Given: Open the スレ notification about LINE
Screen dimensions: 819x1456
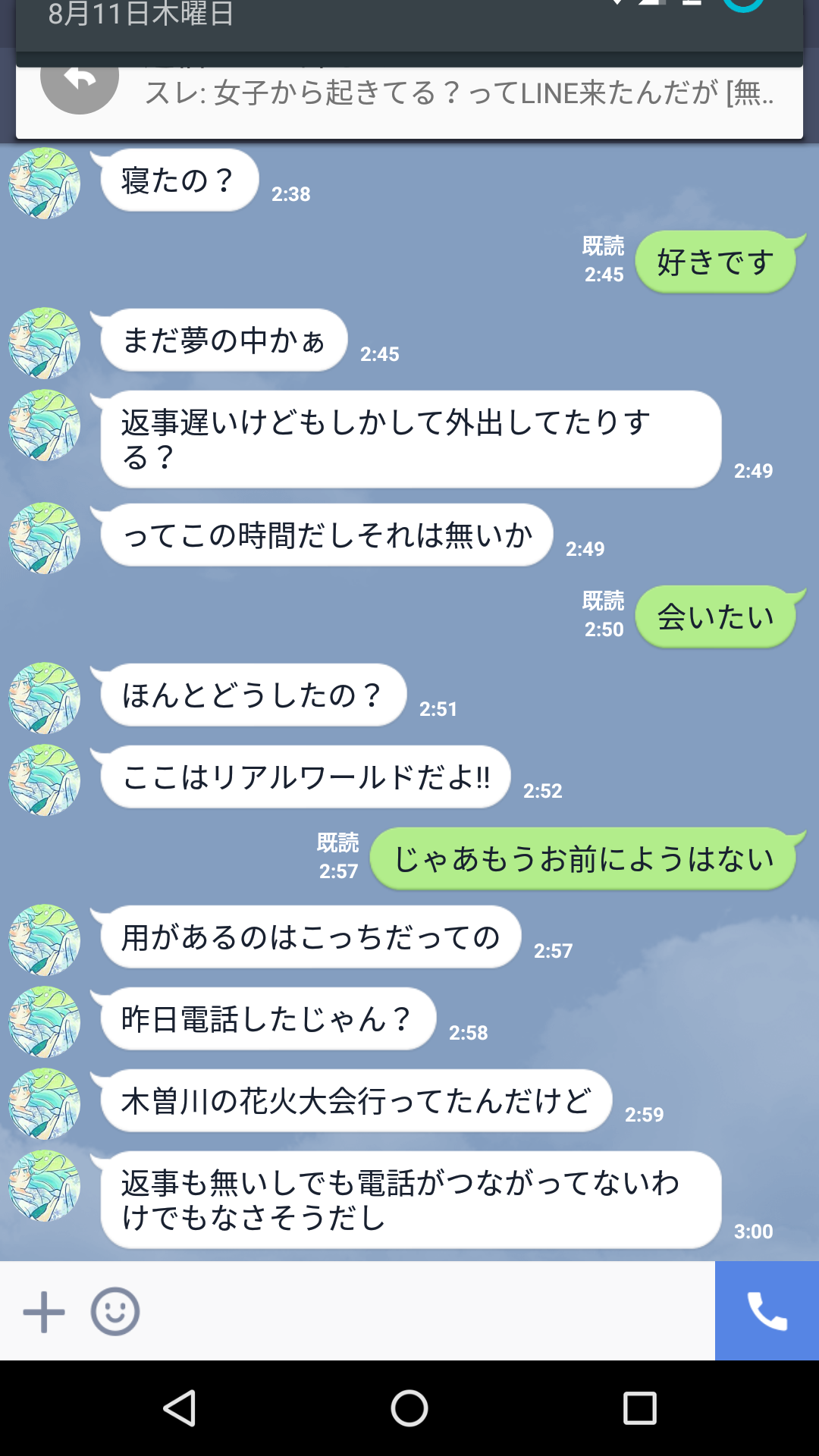Looking at the screenshot, I should pos(458,94).
